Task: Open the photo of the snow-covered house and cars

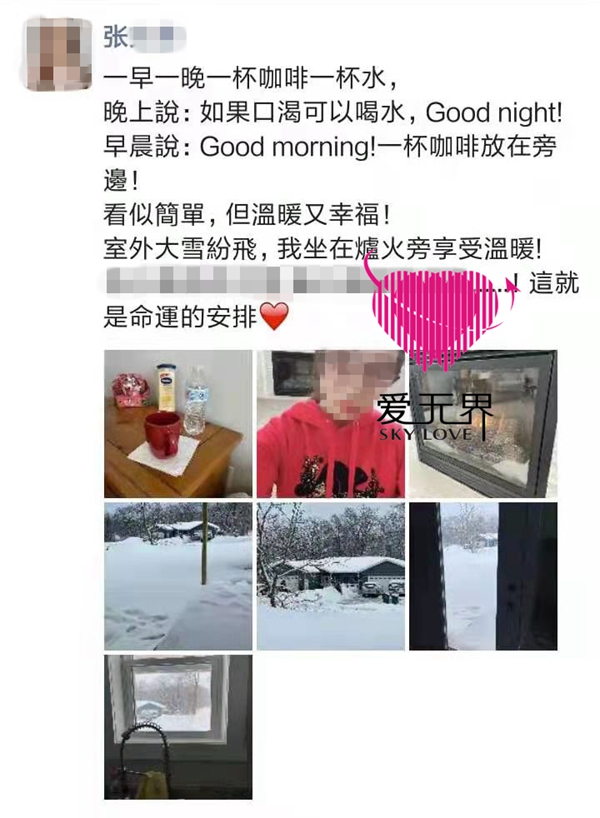Action: [x=330, y=576]
